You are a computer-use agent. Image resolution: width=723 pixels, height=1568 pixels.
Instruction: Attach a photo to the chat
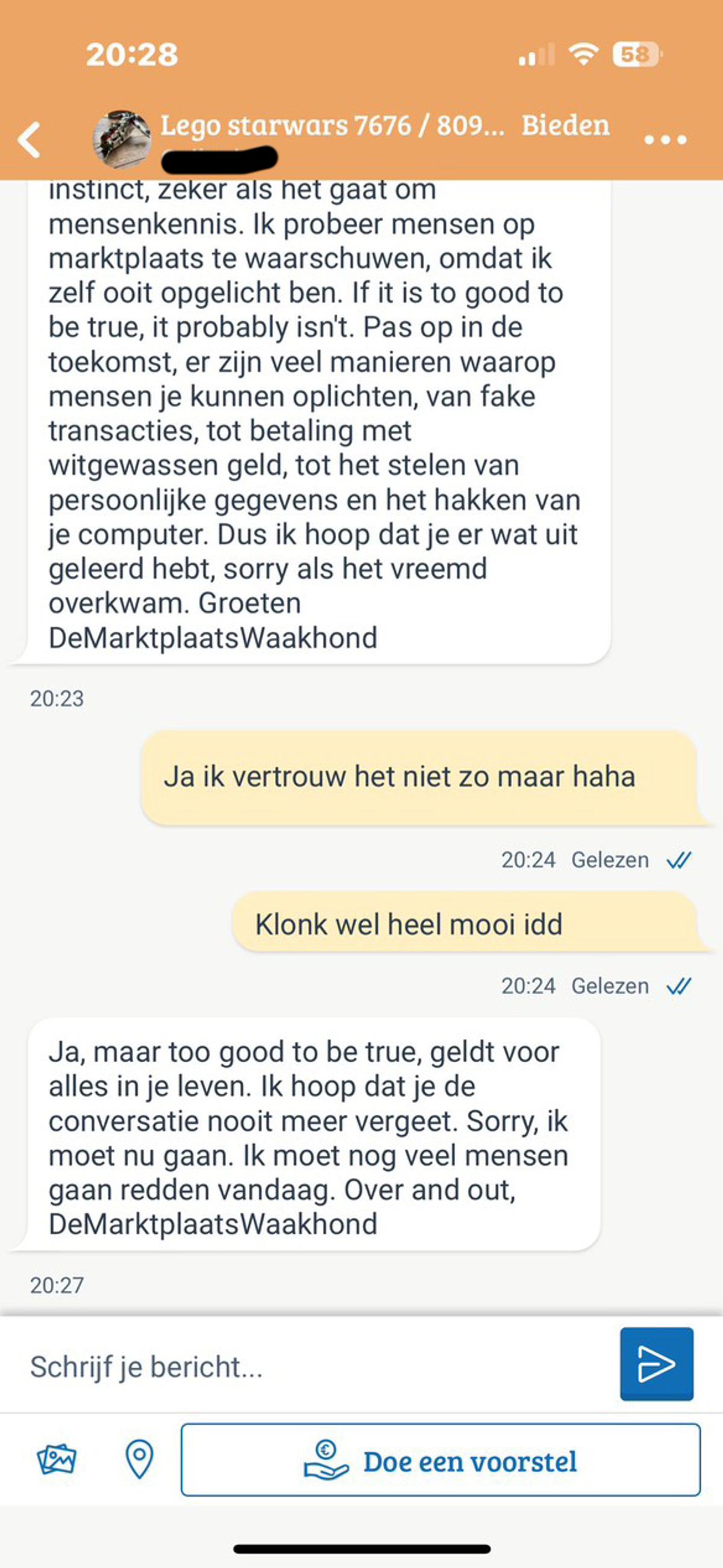[57, 1459]
